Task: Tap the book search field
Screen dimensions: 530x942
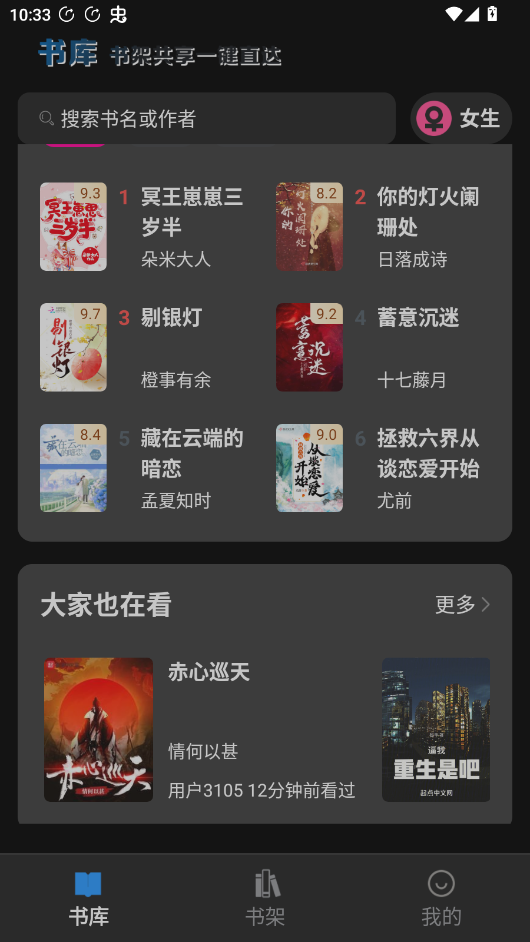Action: [x=207, y=118]
